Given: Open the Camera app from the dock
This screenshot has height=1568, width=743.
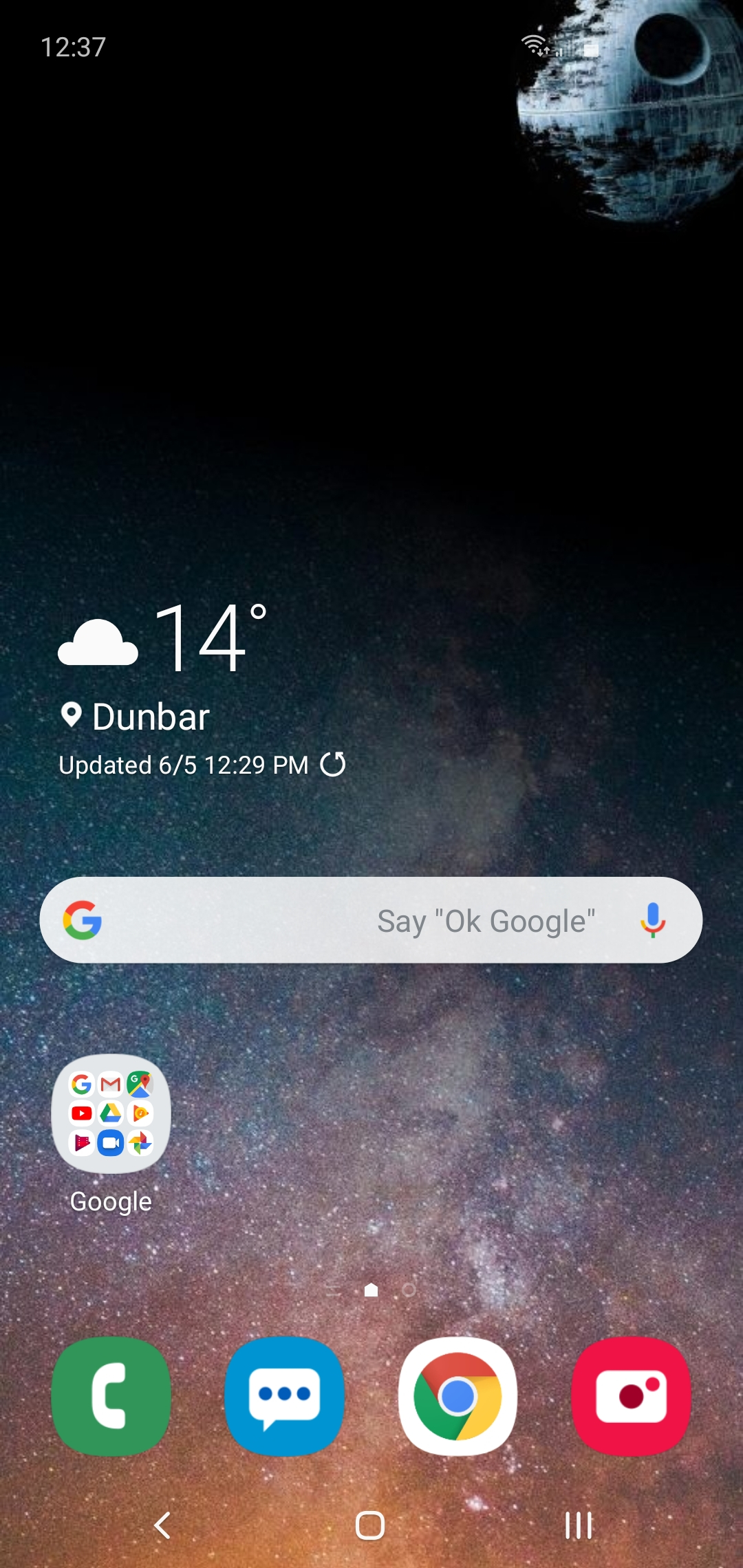Looking at the screenshot, I should [631, 1399].
